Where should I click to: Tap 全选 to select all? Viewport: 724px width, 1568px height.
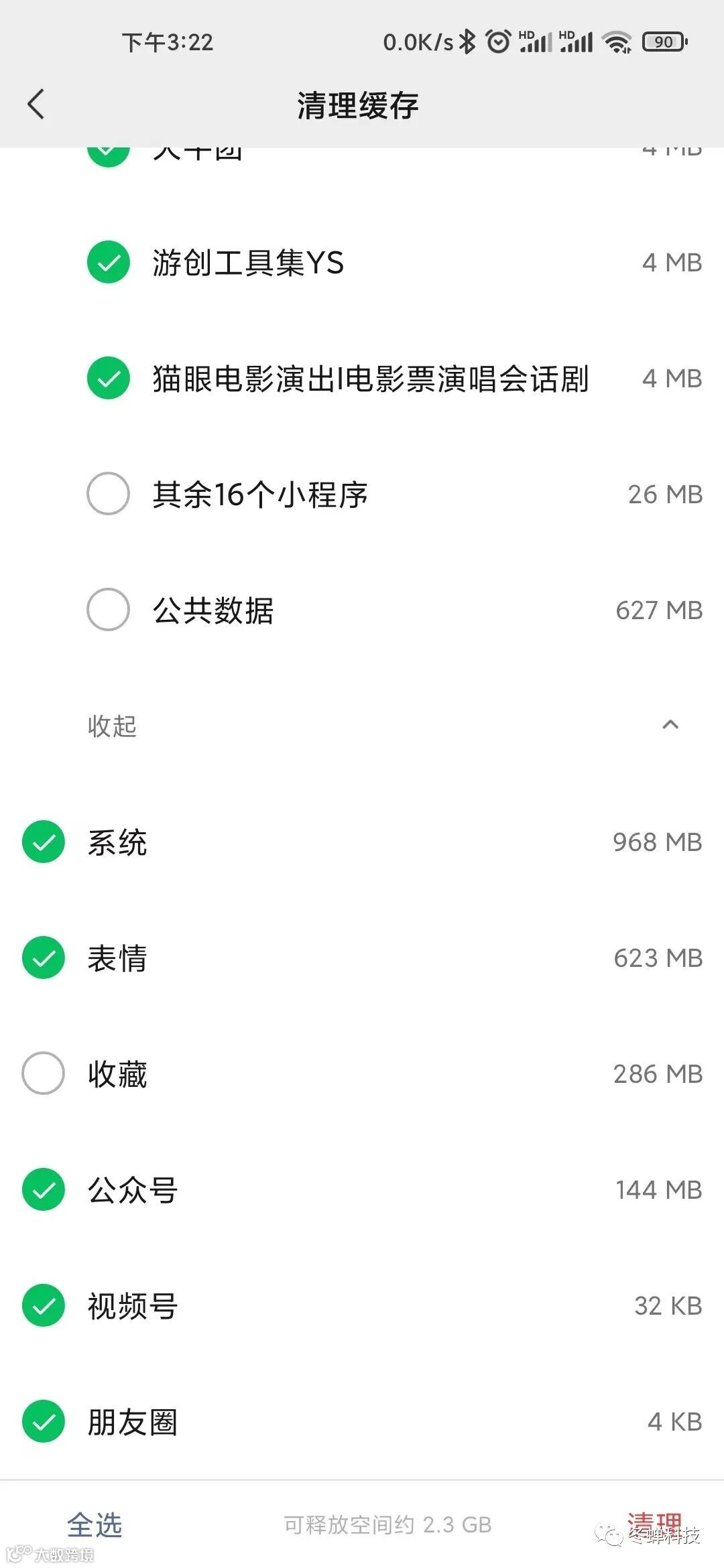pos(95,1524)
